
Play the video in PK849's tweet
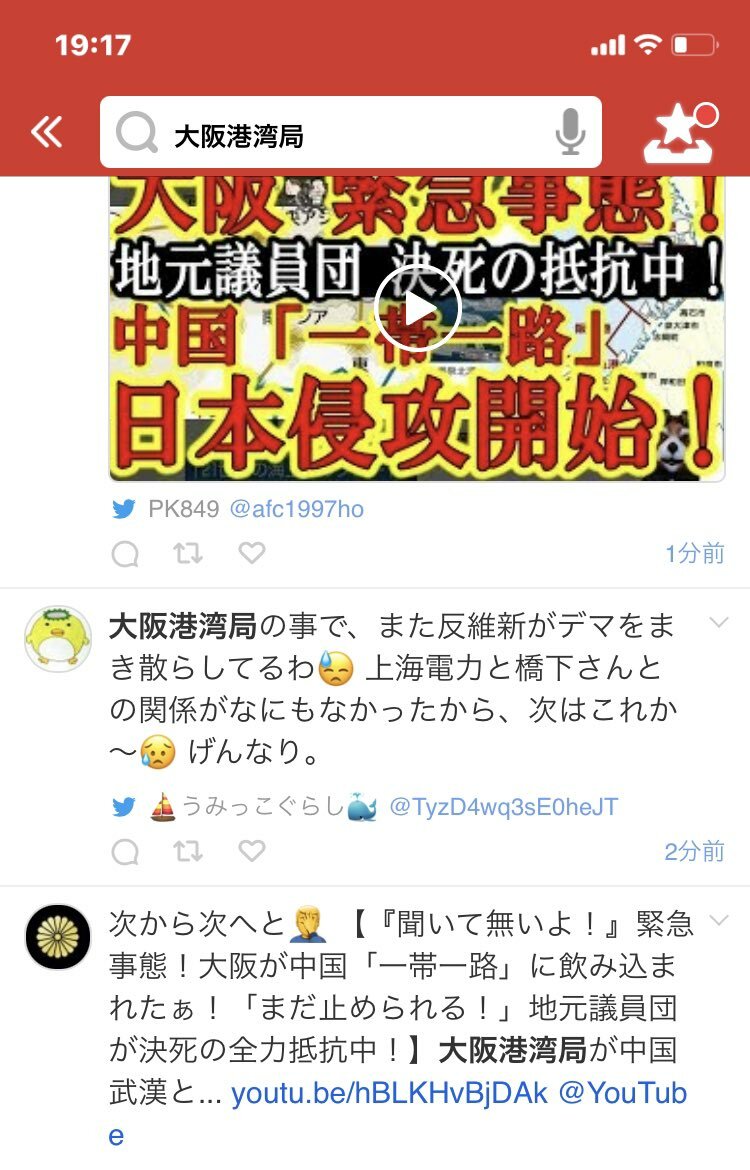(417, 307)
